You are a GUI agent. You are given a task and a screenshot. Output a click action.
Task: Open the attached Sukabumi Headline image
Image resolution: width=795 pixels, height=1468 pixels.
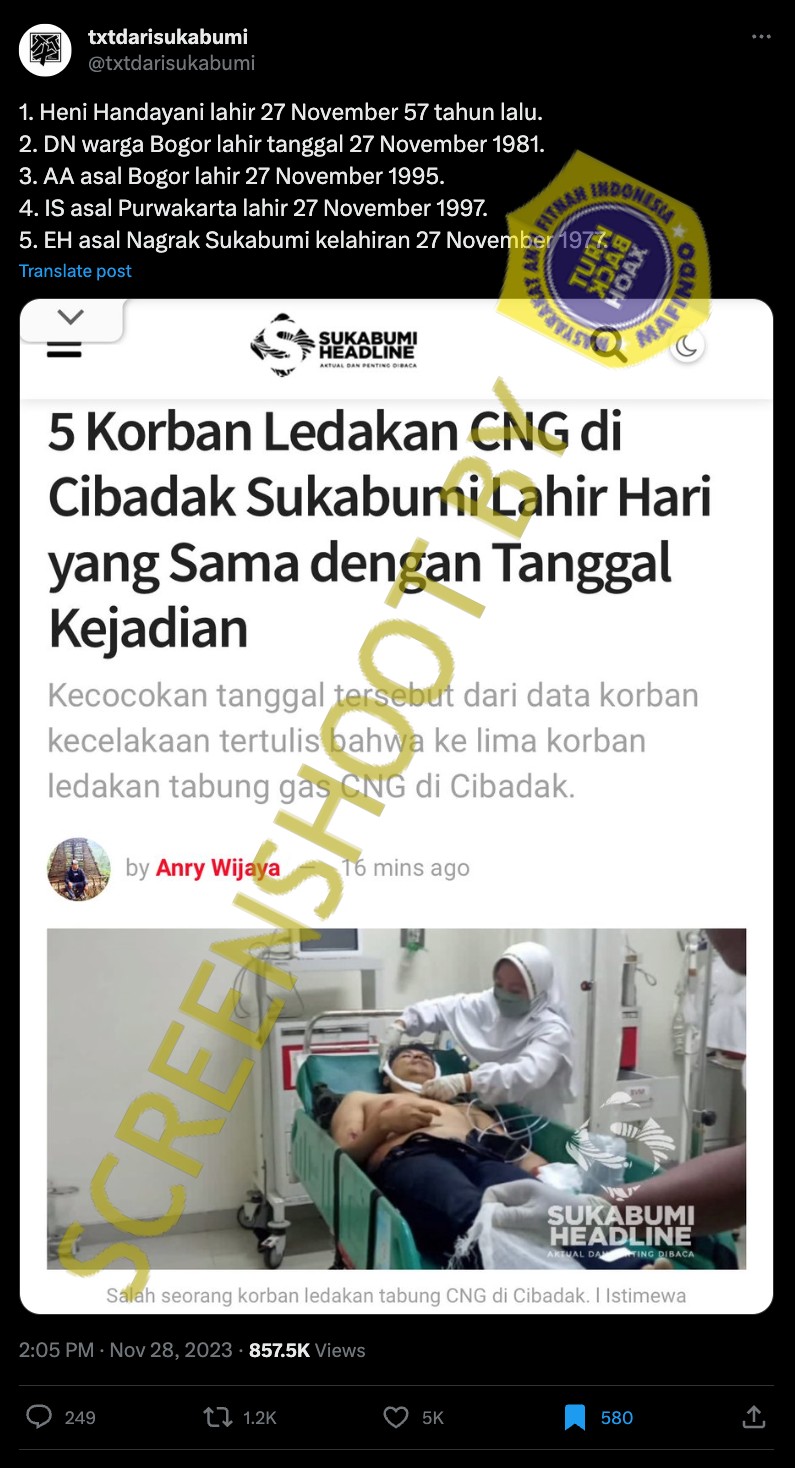pos(396,805)
